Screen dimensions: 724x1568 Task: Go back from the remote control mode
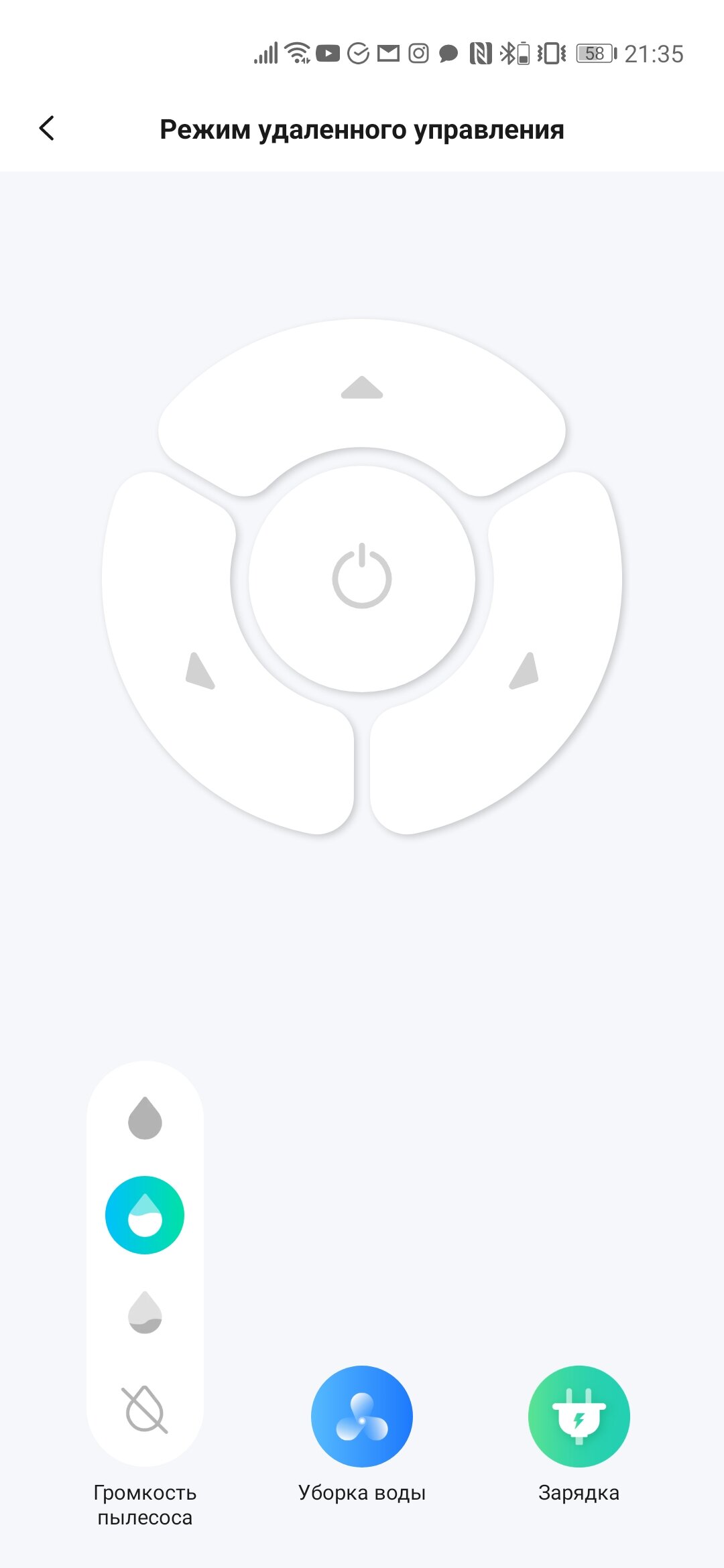[47, 128]
